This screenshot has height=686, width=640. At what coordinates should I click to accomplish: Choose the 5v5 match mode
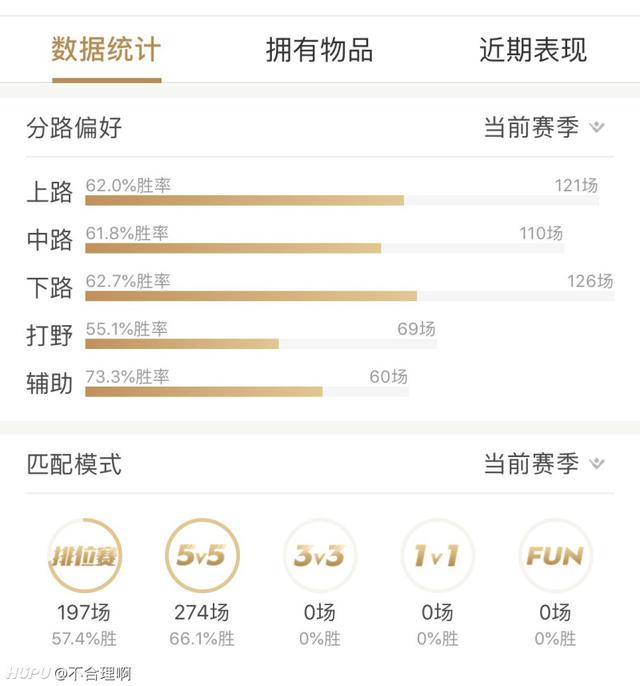(201, 557)
